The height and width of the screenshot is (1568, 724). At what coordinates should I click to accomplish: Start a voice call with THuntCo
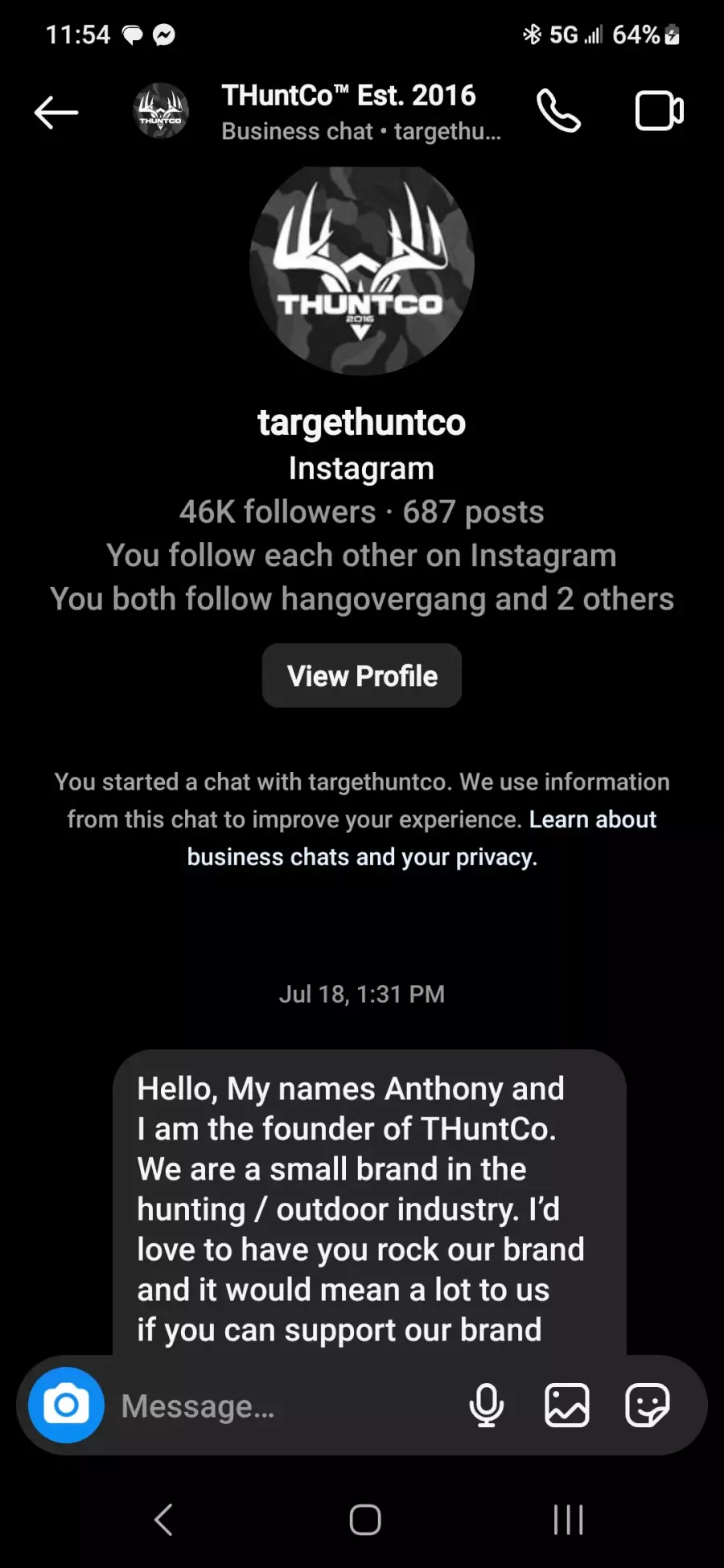point(558,111)
